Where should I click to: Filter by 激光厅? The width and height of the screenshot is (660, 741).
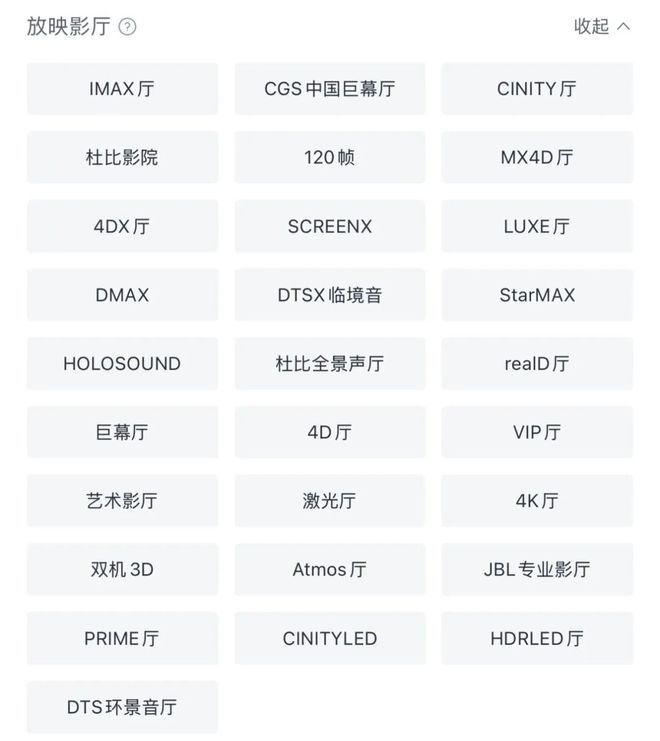coord(330,501)
